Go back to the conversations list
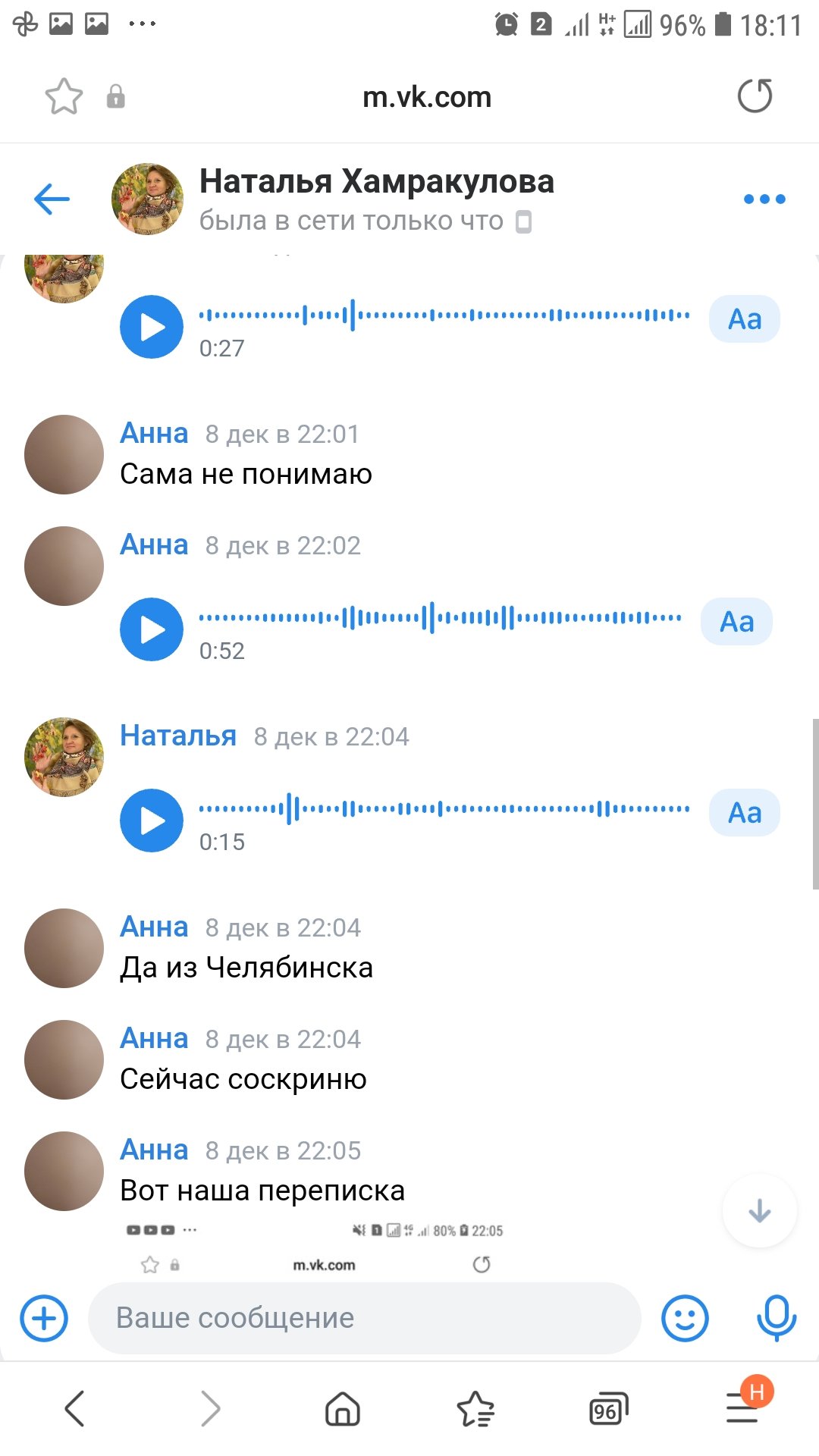819x1456 pixels. point(52,199)
